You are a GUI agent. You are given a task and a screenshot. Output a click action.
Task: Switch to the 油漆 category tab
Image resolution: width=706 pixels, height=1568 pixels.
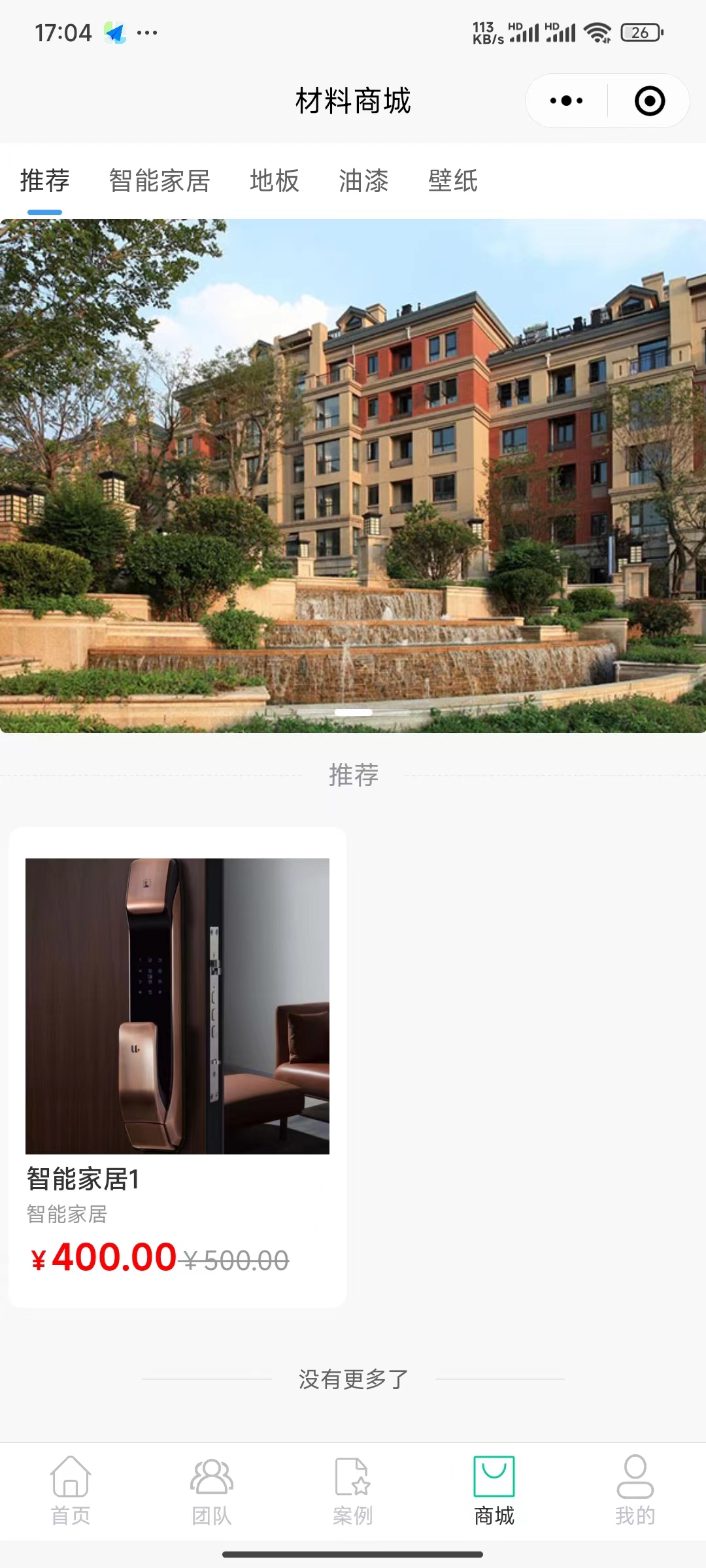(x=363, y=181)
